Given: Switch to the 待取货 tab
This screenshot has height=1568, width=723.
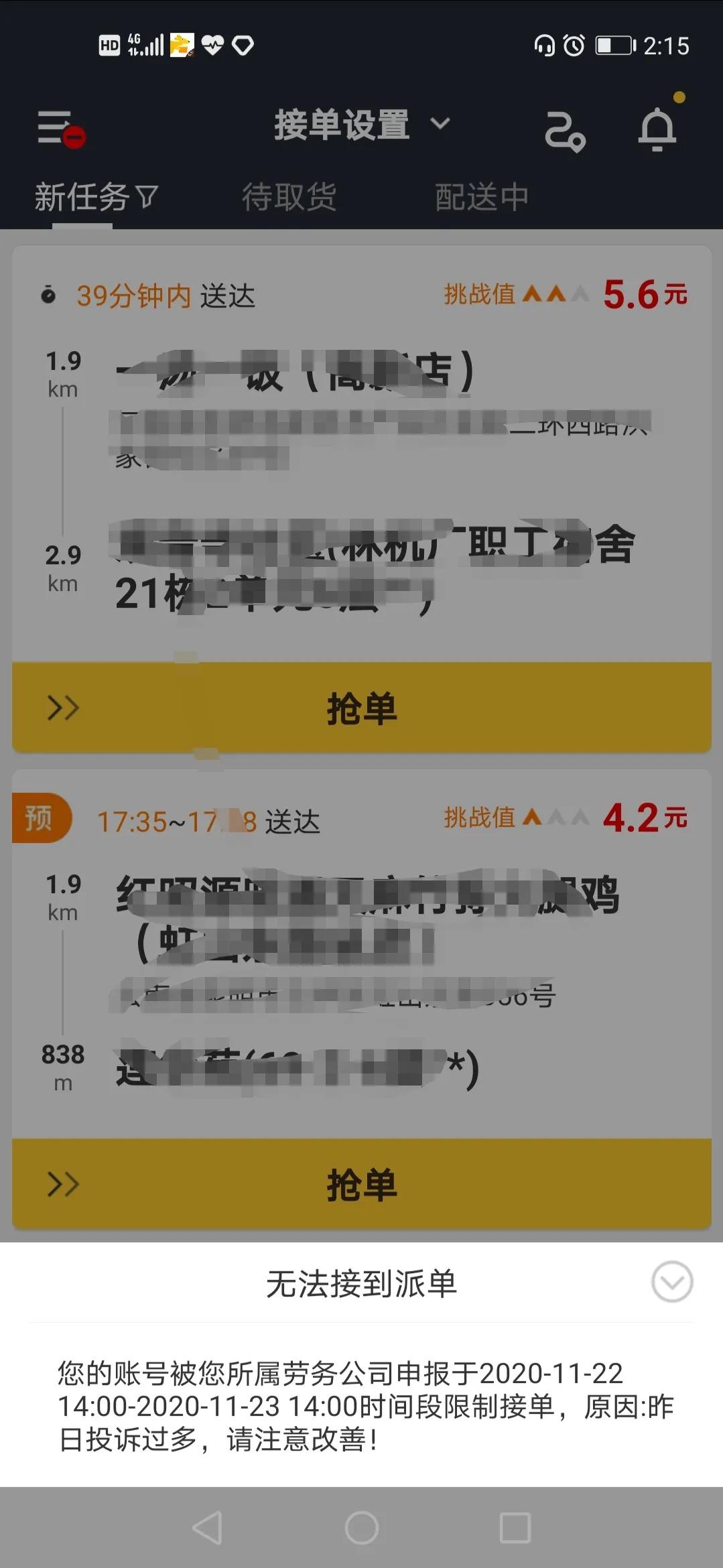Looking at the screenshot, I should coord(289,196).
